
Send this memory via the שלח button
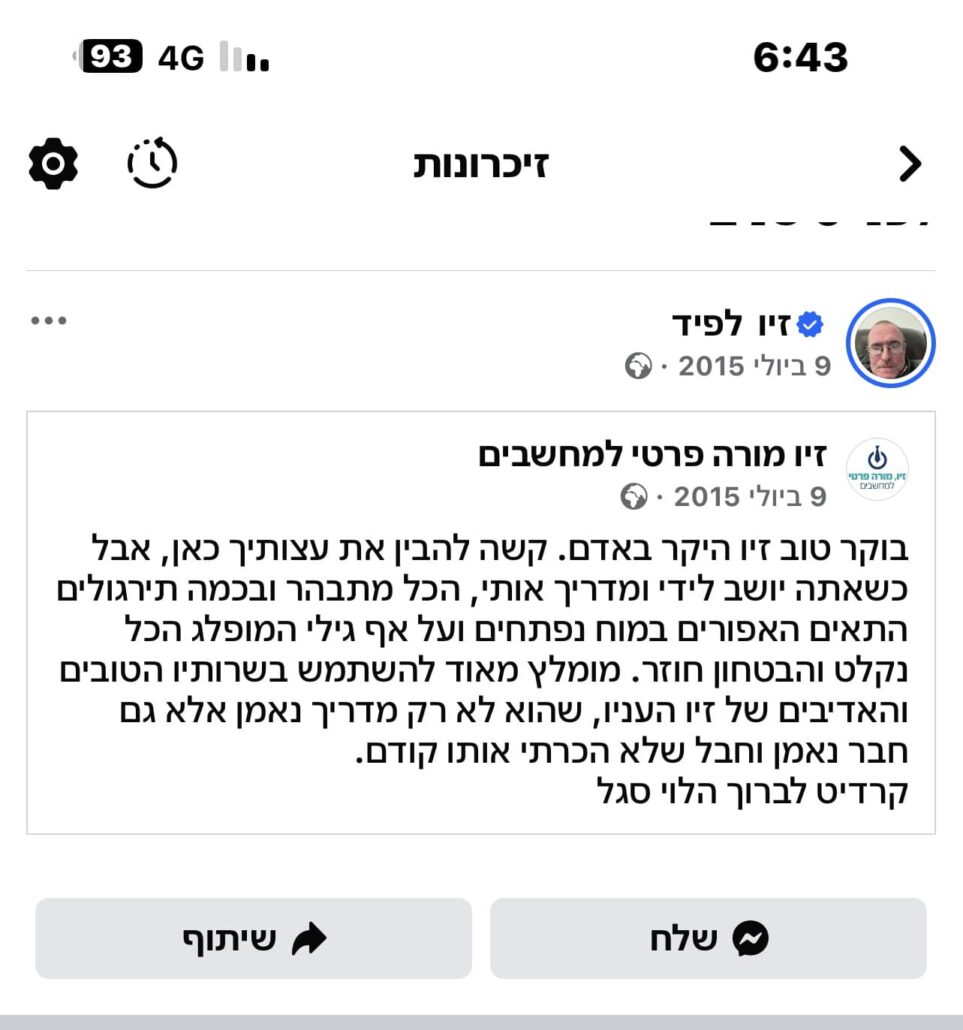point(708,938)
